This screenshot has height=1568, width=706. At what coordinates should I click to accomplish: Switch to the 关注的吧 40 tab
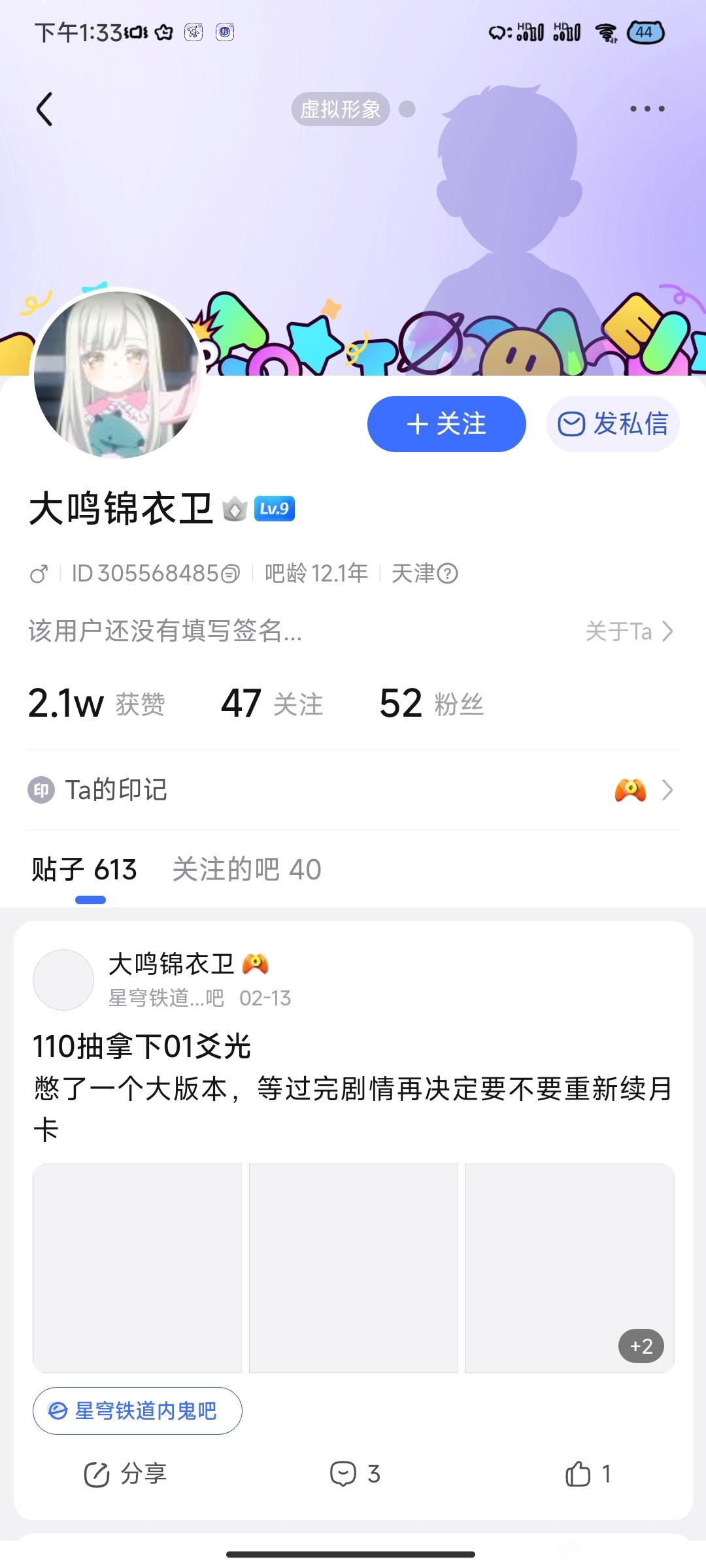pyautogui.click(x=246, y=870)
